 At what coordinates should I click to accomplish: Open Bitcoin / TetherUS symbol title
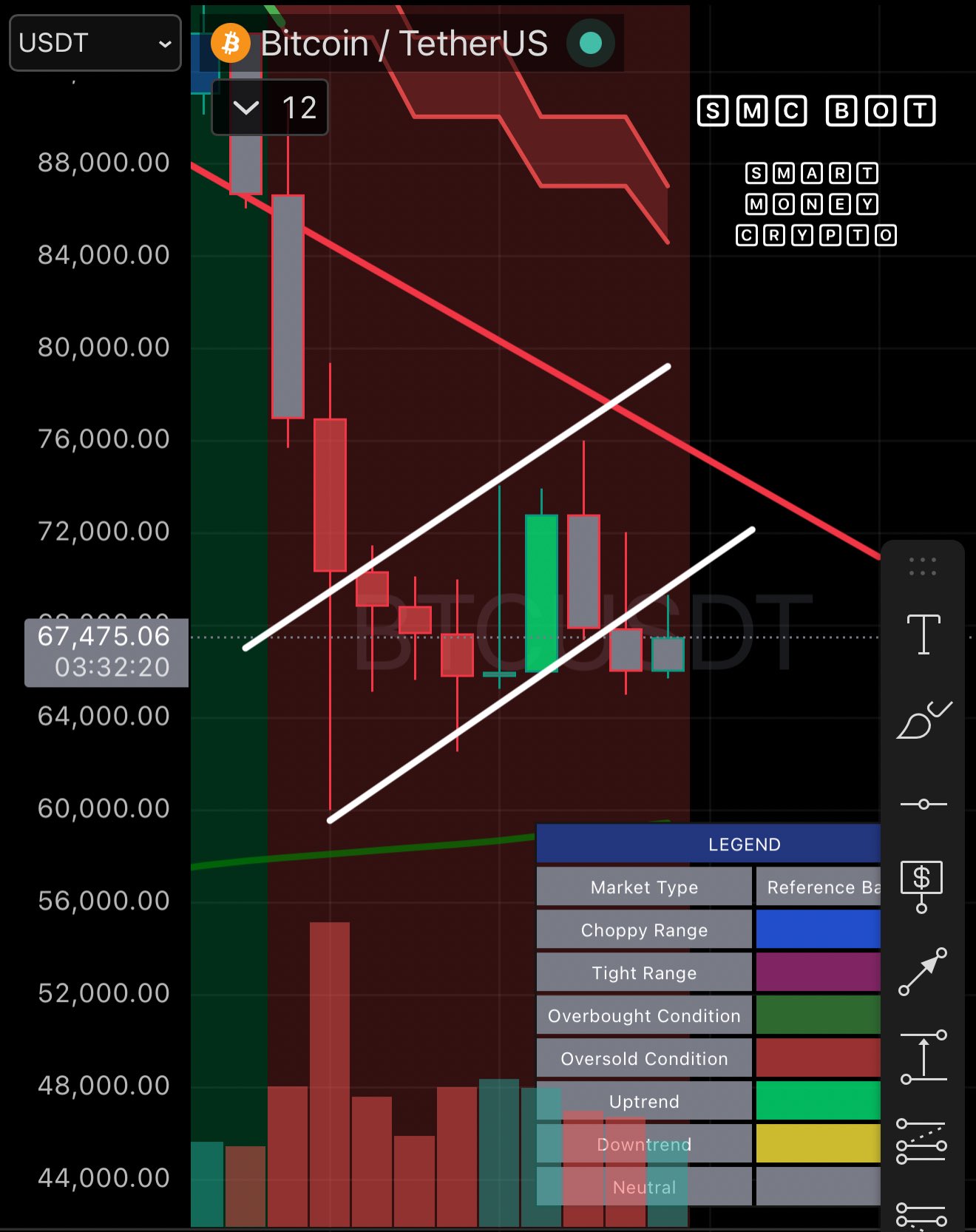click(403, 44)
